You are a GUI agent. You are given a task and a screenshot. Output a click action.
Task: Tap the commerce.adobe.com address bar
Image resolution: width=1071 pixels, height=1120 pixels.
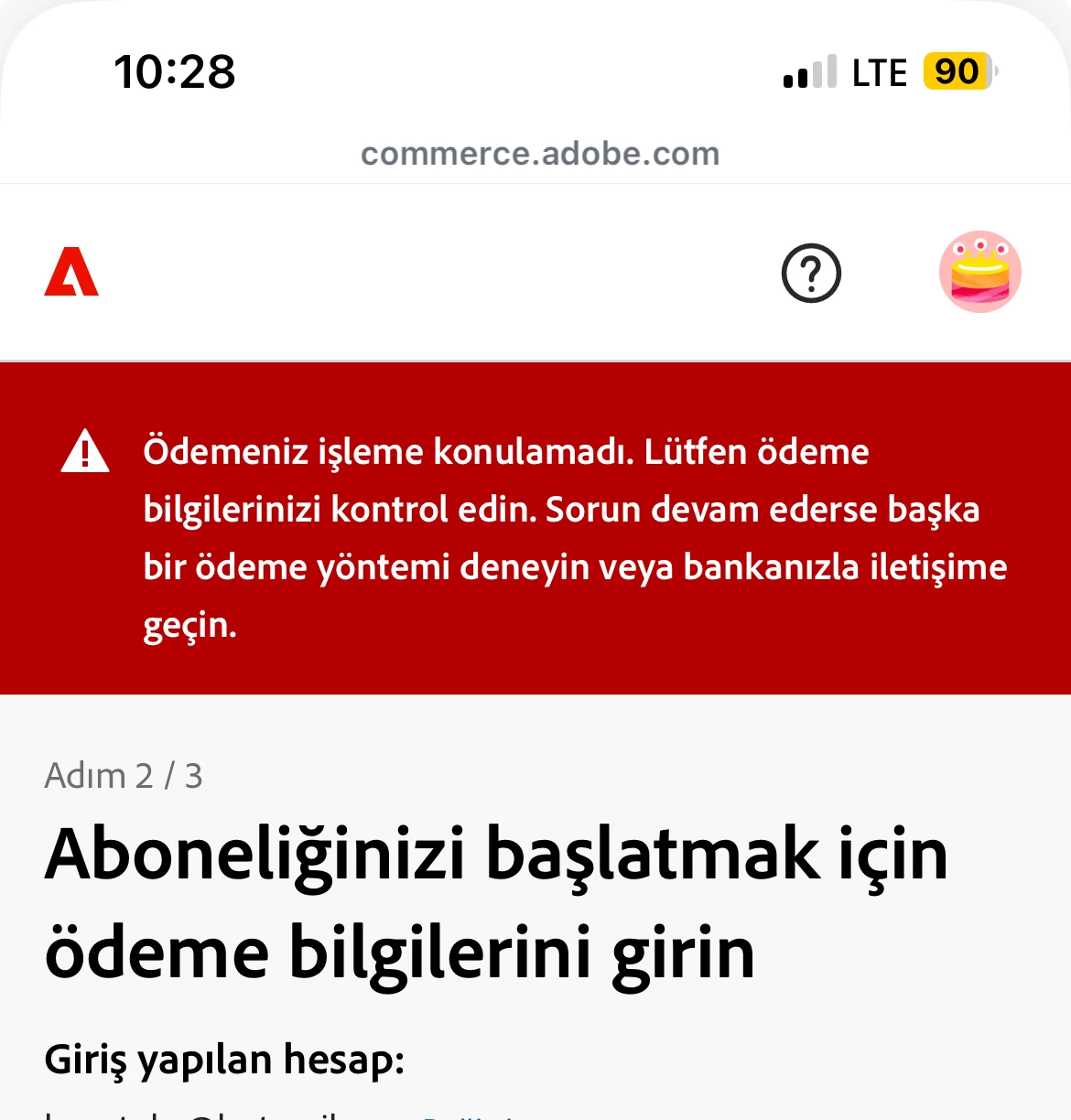point(540,154)
